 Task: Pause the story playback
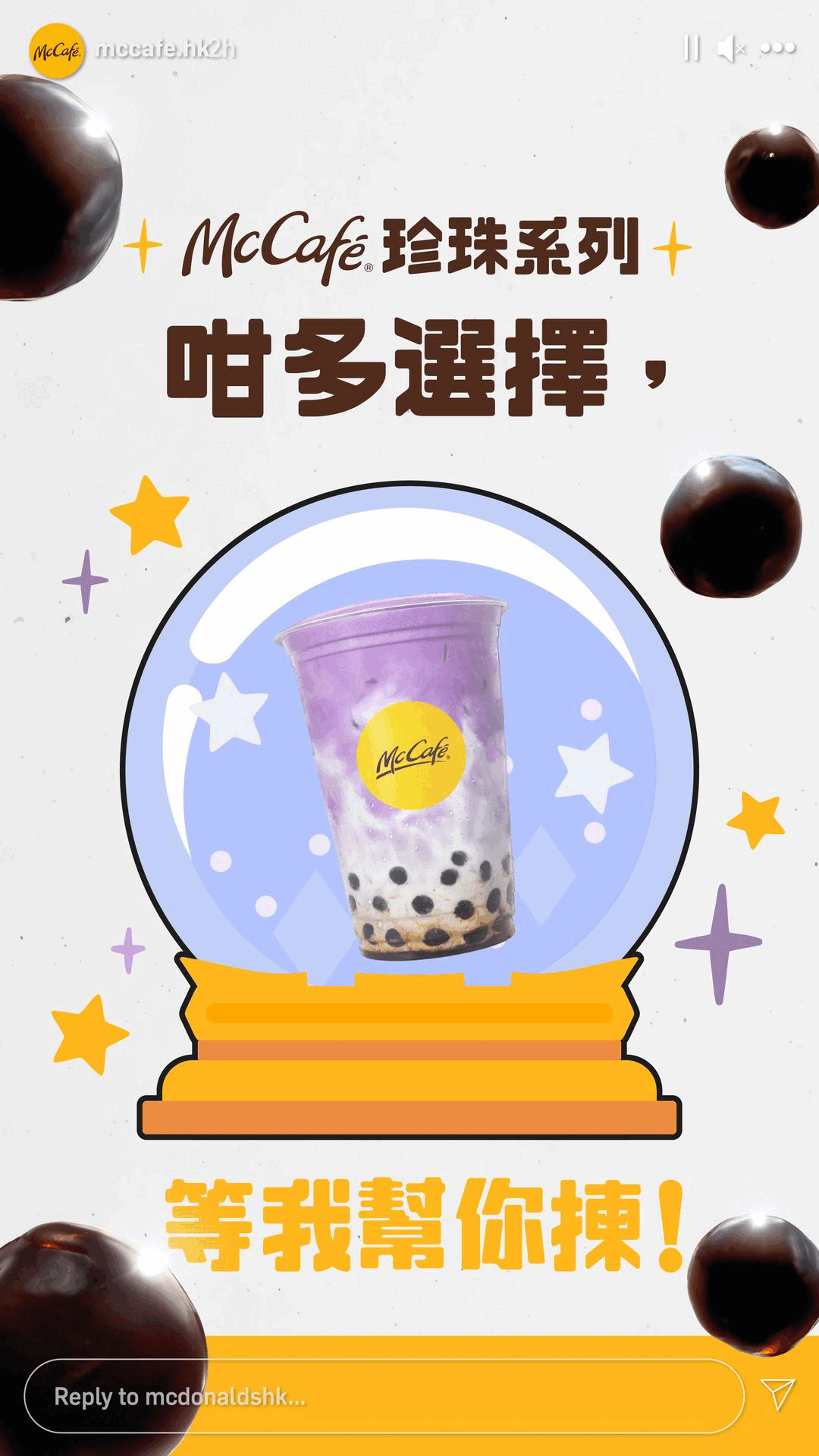click(691, 49)
